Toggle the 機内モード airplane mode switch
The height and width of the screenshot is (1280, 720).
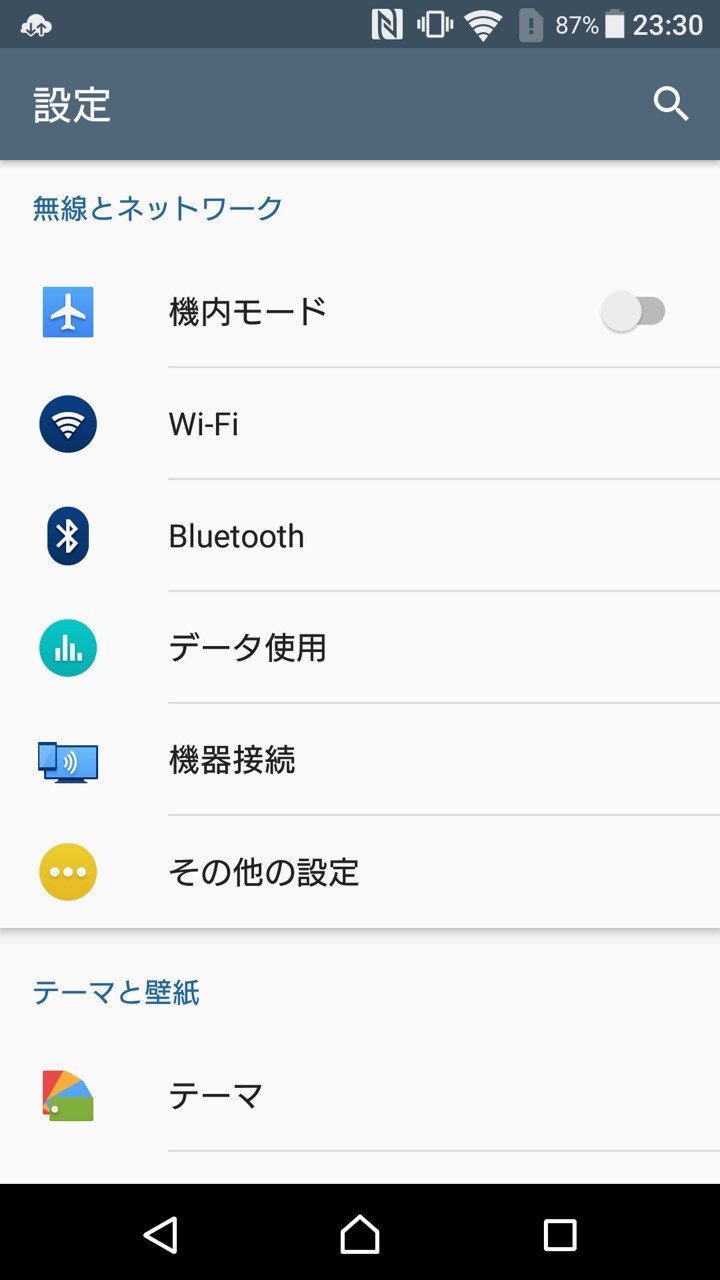coord(633,312)
